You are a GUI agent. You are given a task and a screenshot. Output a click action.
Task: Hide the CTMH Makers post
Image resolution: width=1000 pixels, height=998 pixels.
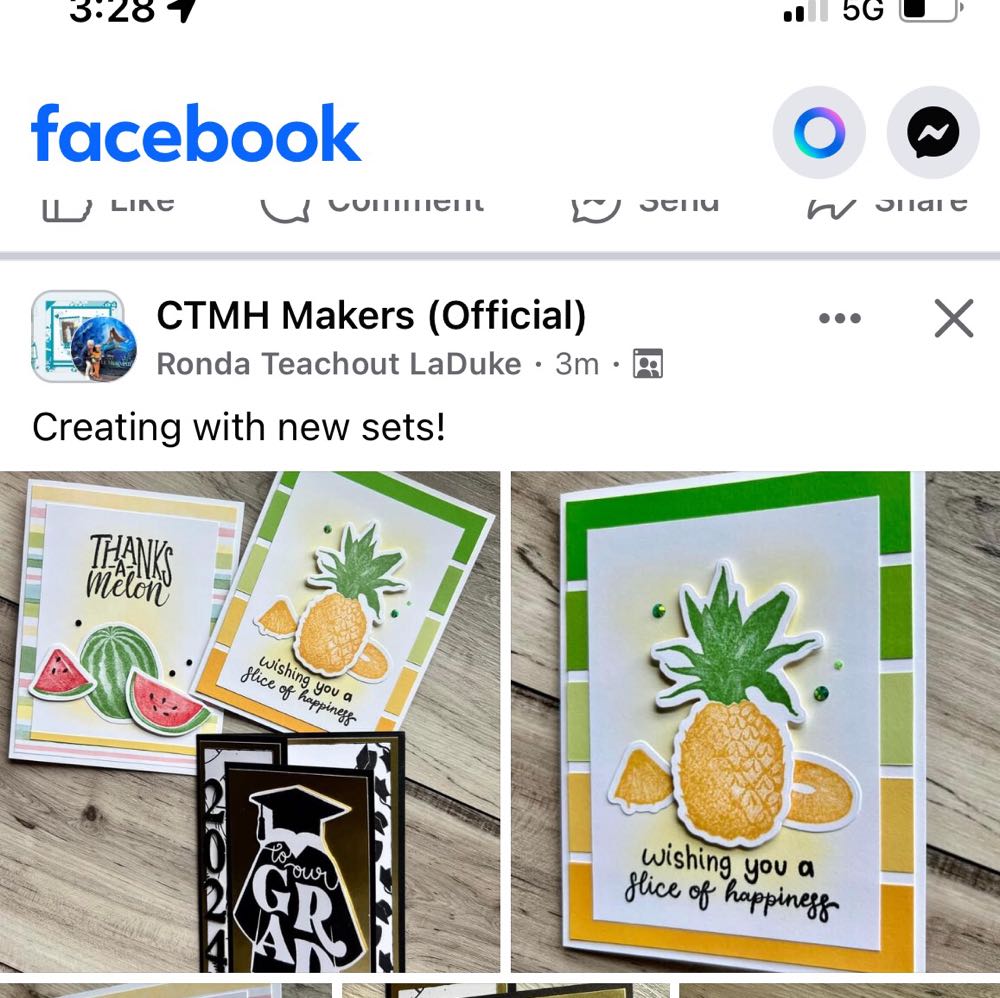[952, 319]
